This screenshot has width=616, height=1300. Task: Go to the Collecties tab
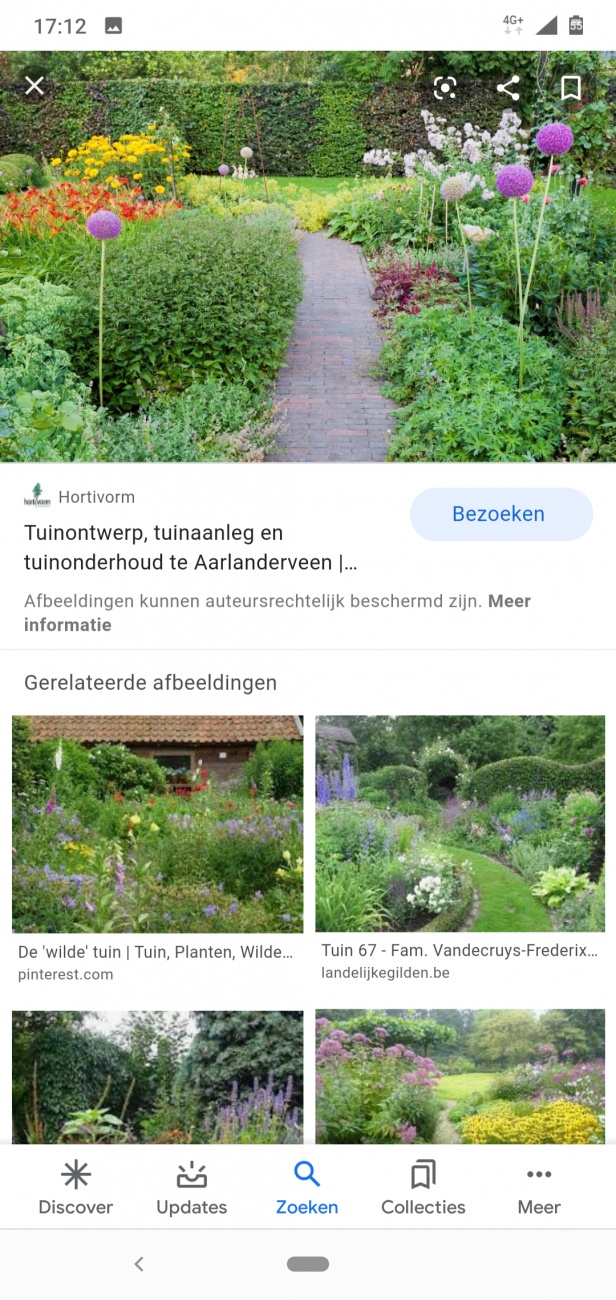point(423,1187)
